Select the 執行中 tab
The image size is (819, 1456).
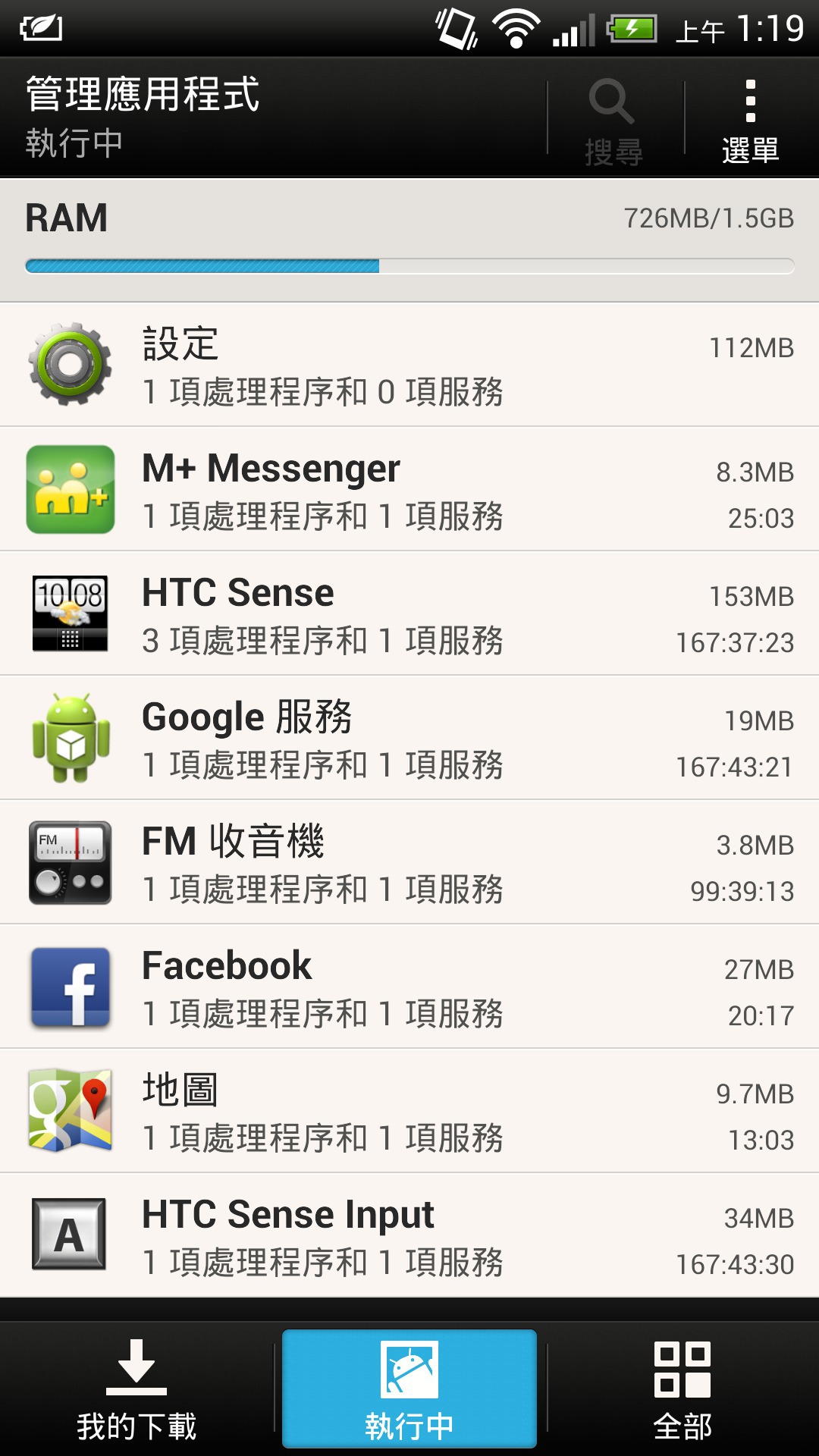[x=409, y=1389]
